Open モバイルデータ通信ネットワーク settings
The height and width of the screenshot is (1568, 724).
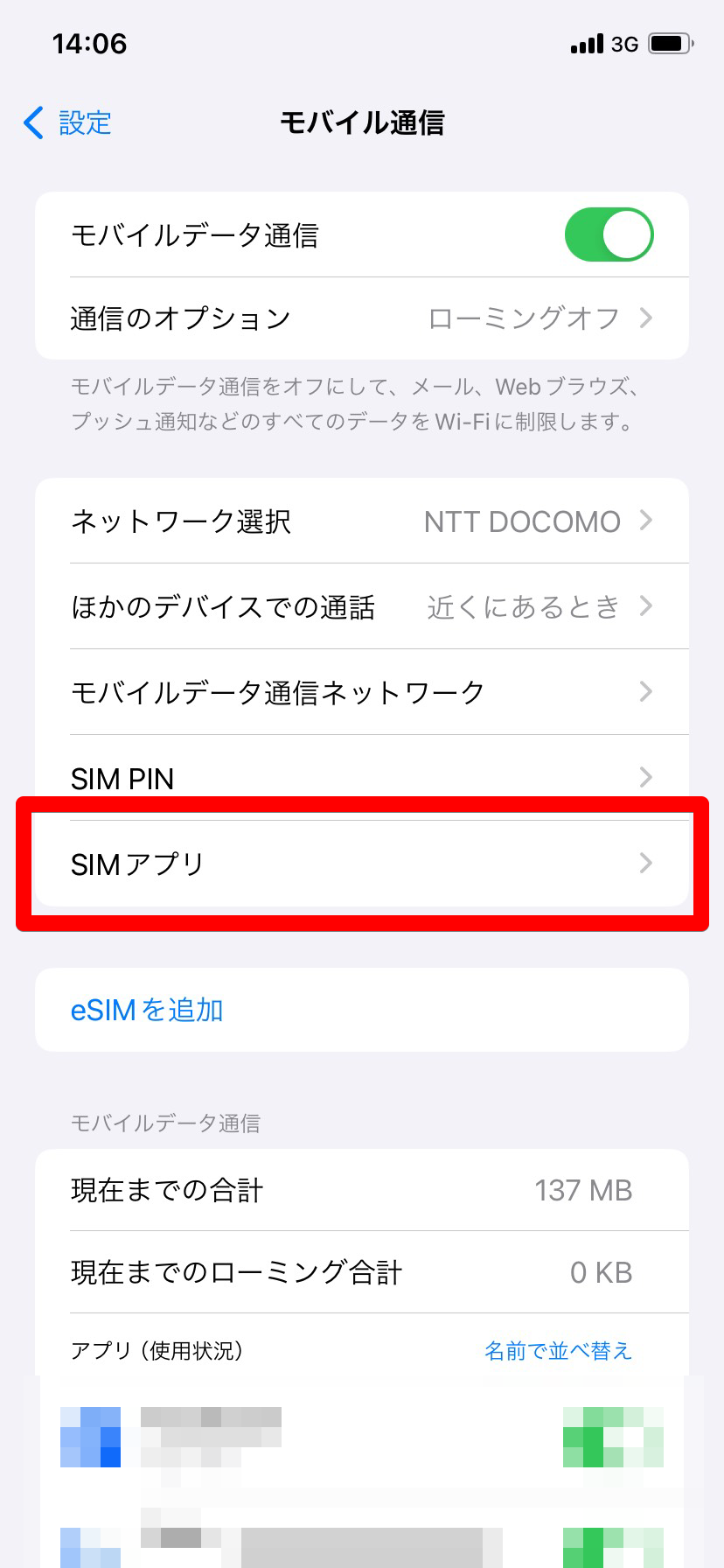362,692
